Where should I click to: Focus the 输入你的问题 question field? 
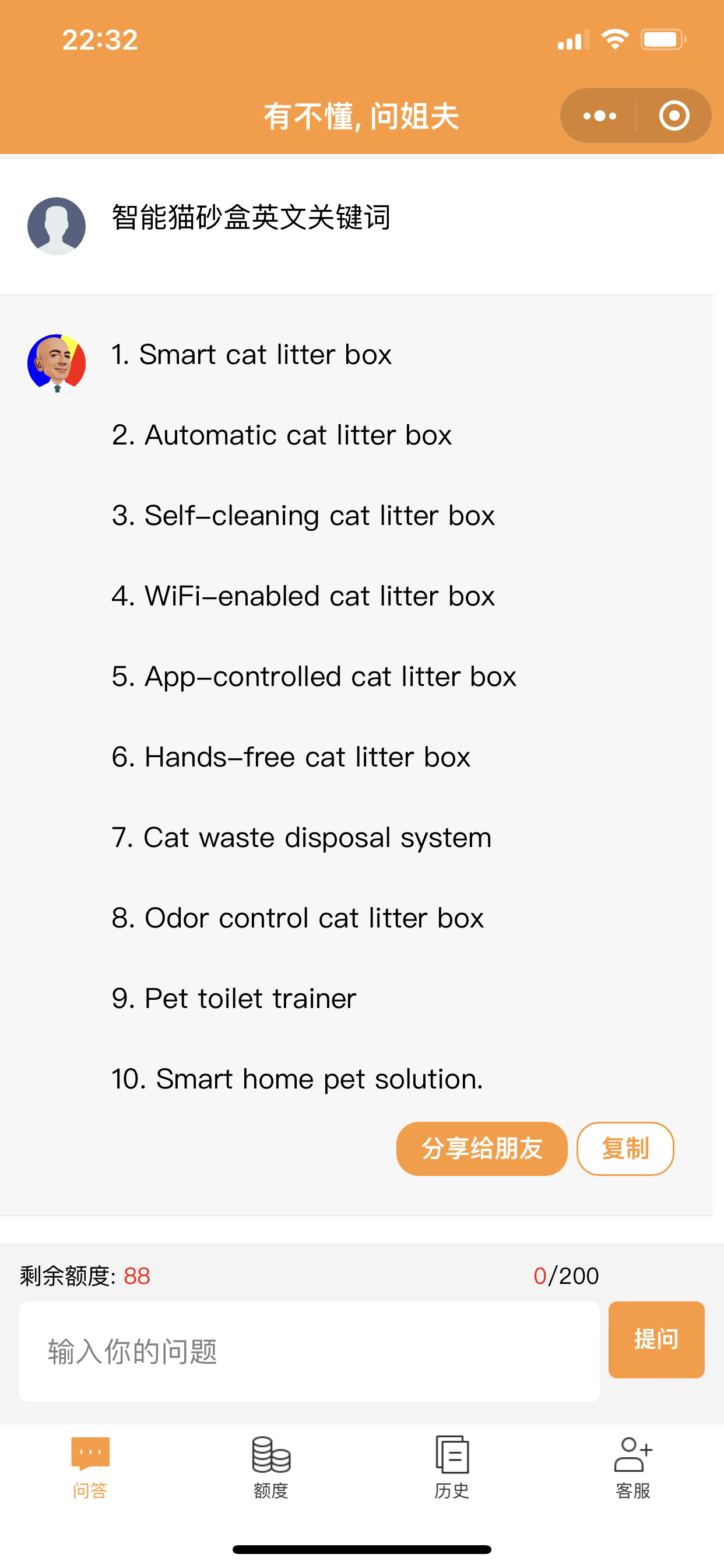coord(309,1352)
